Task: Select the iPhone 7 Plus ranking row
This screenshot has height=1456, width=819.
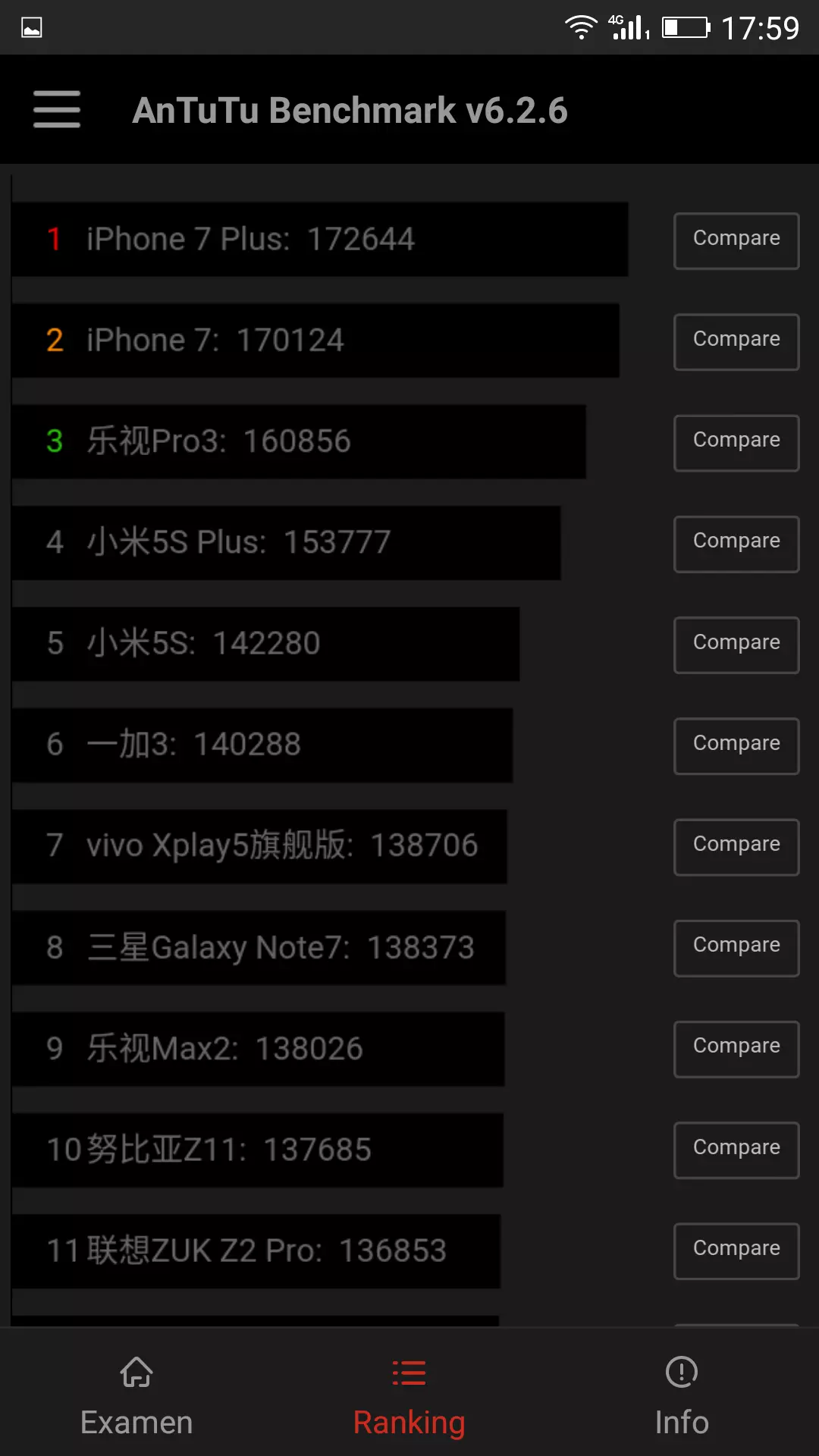Action: click(318, 240)
